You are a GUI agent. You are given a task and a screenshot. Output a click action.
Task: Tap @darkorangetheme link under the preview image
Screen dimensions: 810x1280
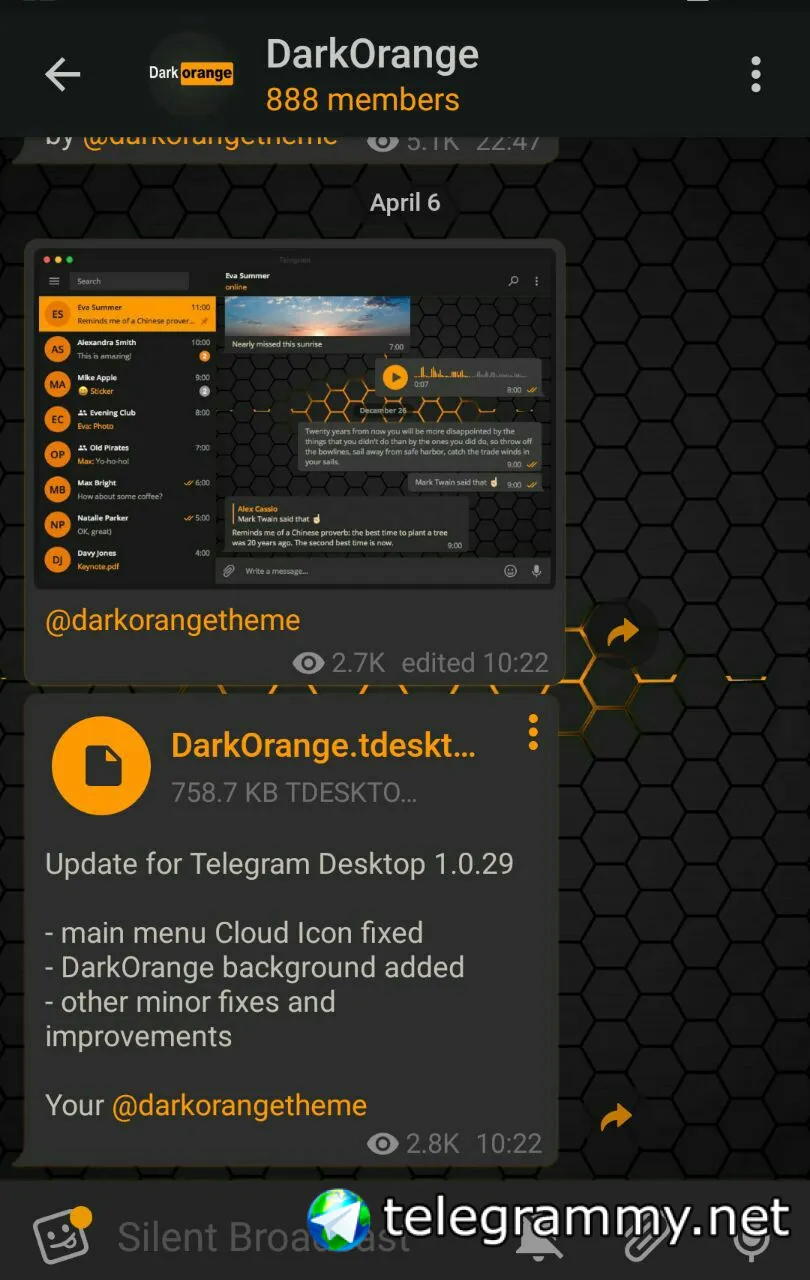tap(172, 620)
